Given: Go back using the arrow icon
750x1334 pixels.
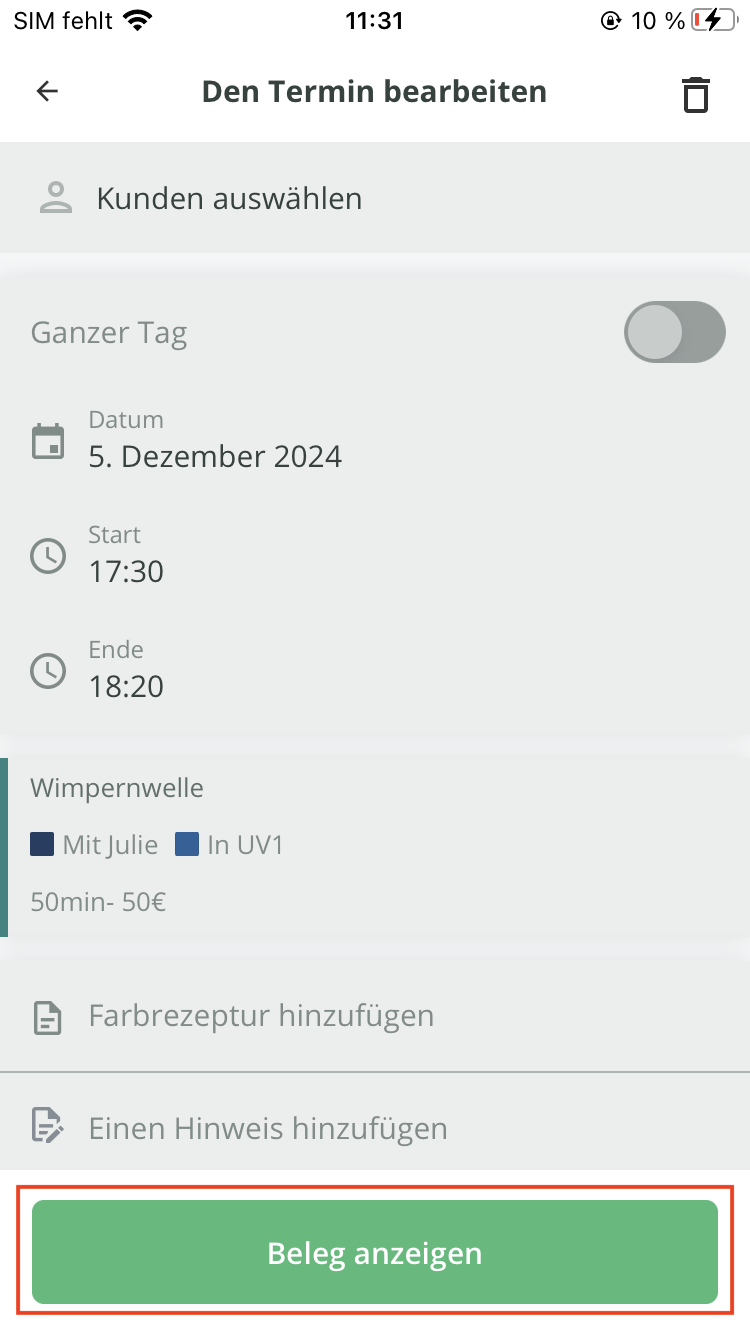Looking at the screenshot, I should [x=47, y=92].
